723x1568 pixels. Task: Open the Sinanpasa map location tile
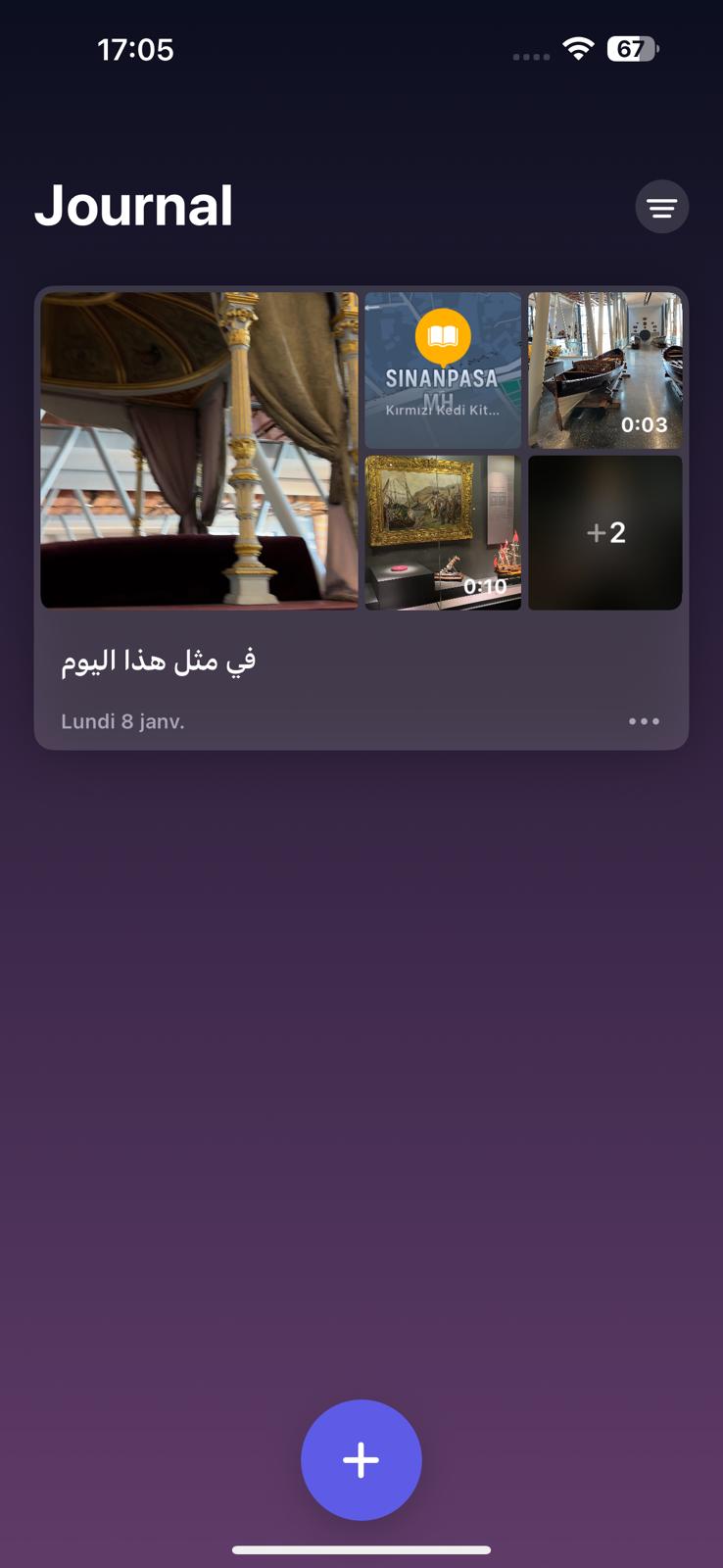[443, 370]
